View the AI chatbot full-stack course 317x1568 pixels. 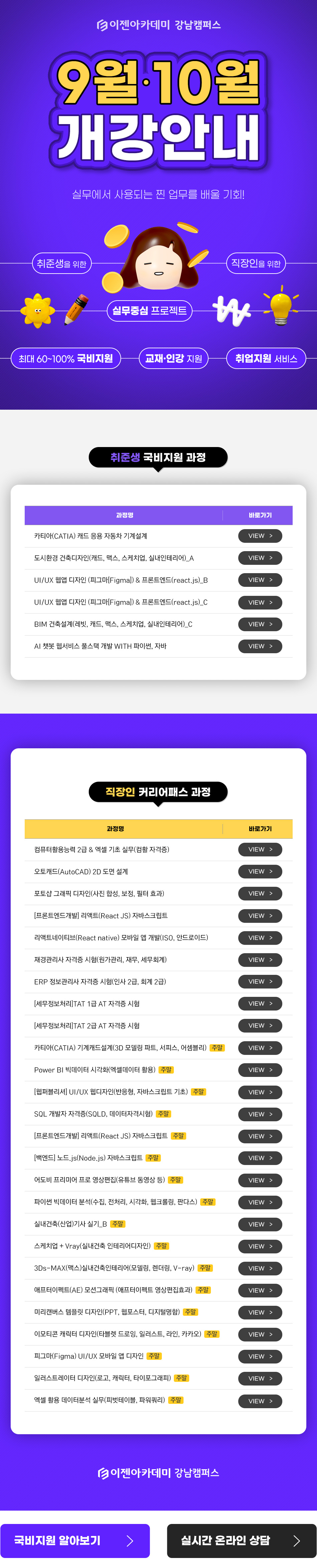[260, 646]
